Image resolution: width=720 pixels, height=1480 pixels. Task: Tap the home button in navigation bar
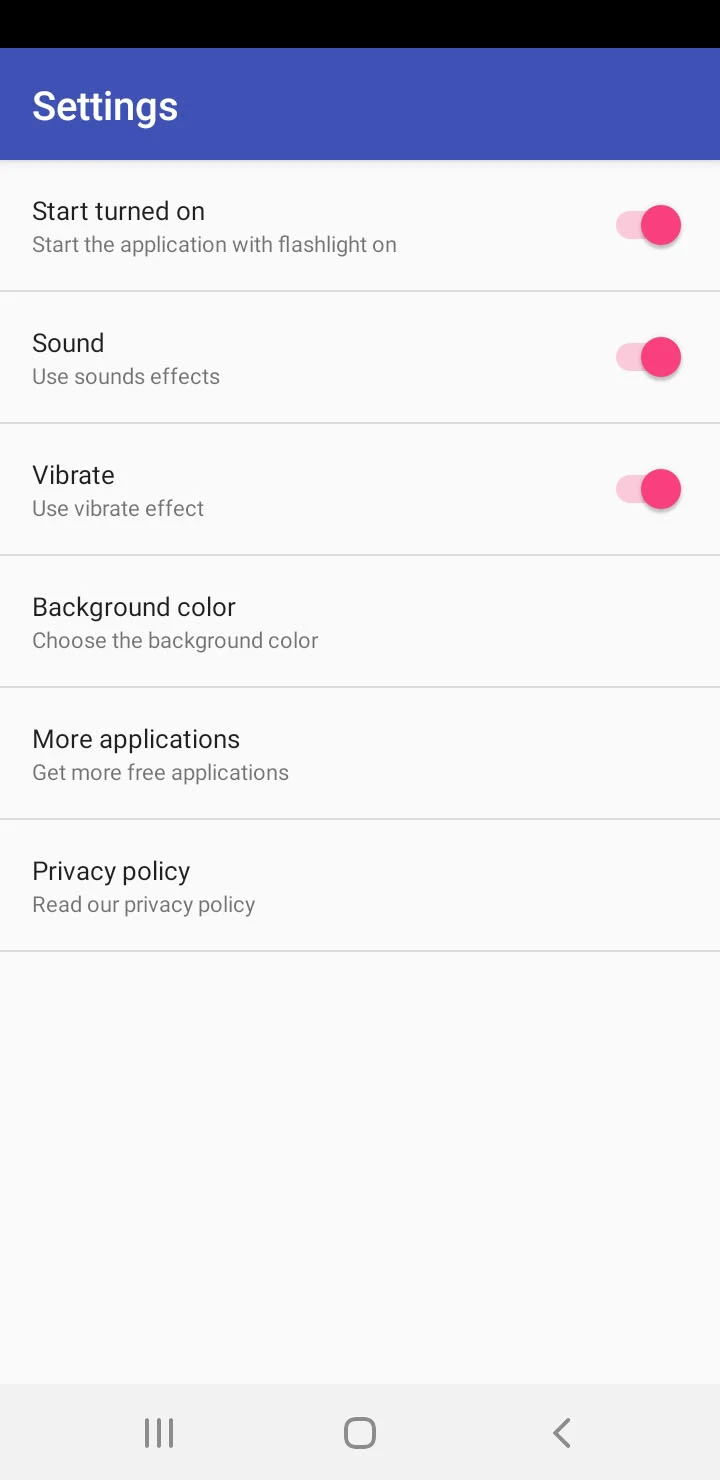pos(360,1432)
